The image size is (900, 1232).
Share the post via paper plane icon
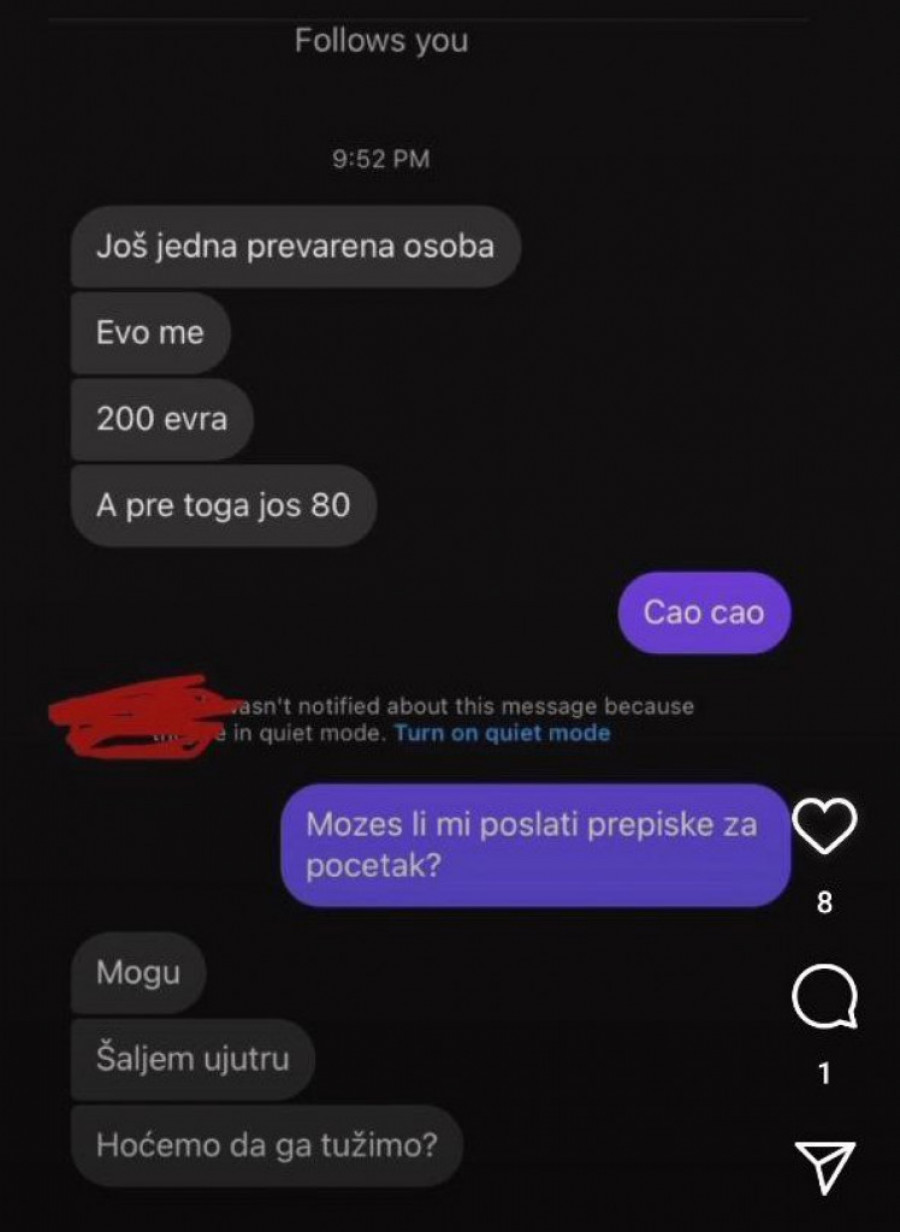(825, 1166)
